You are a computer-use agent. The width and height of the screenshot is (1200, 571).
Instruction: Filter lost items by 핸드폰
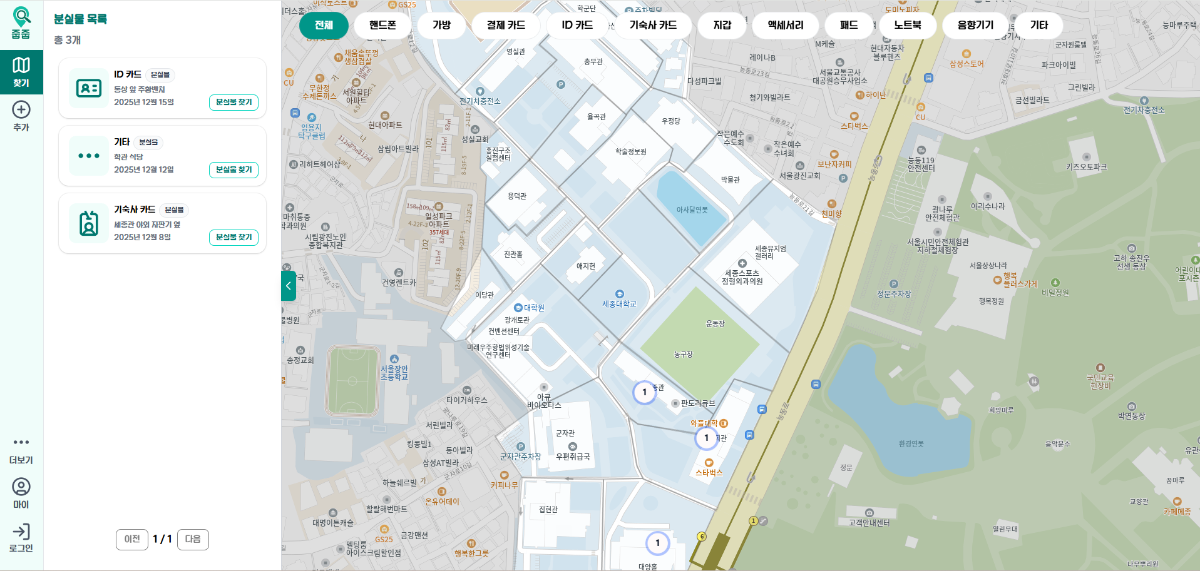tap(382, 26)
